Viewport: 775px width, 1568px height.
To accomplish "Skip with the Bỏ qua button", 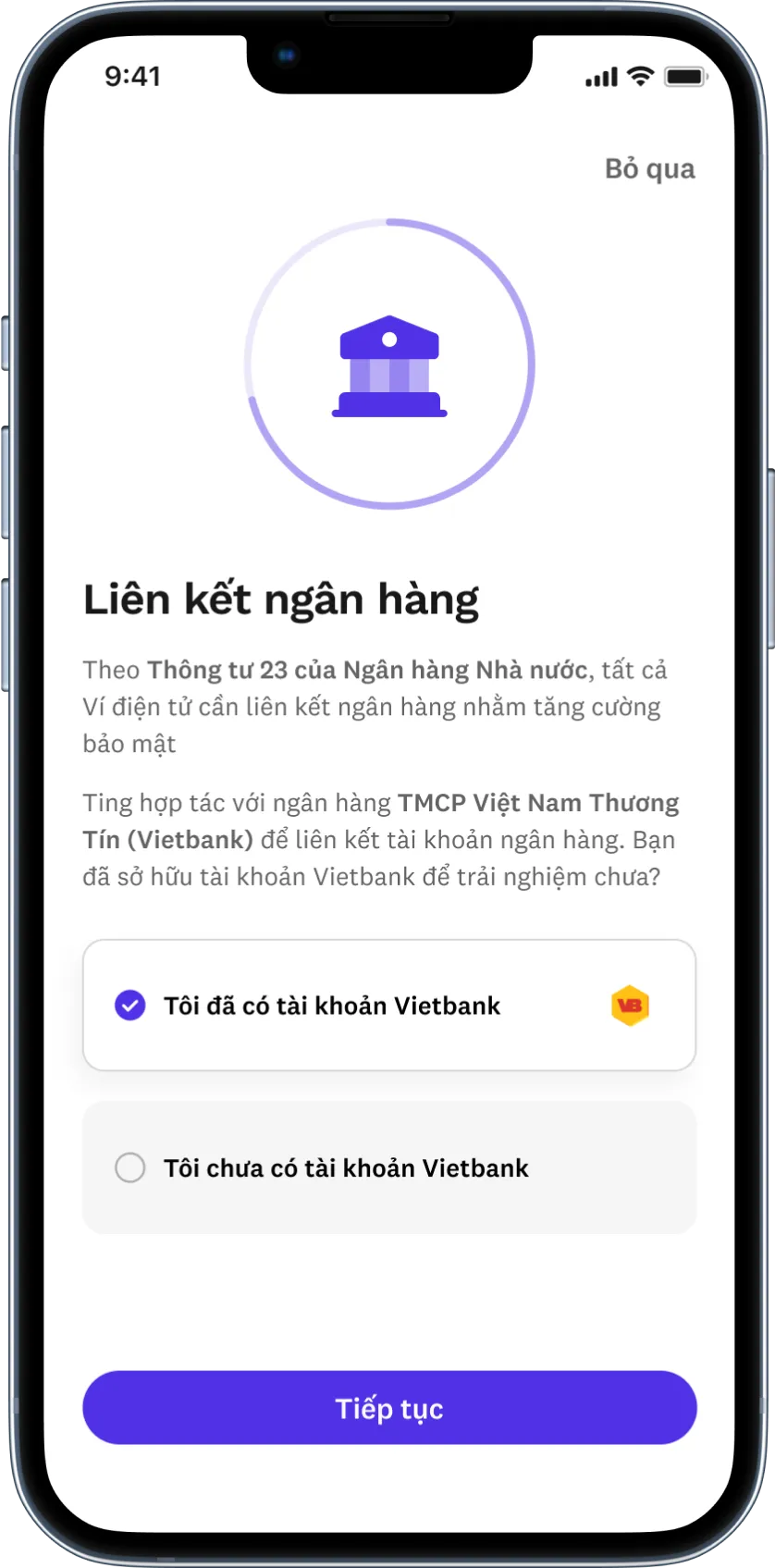I will pyautogui.click(x=649, y=169).
